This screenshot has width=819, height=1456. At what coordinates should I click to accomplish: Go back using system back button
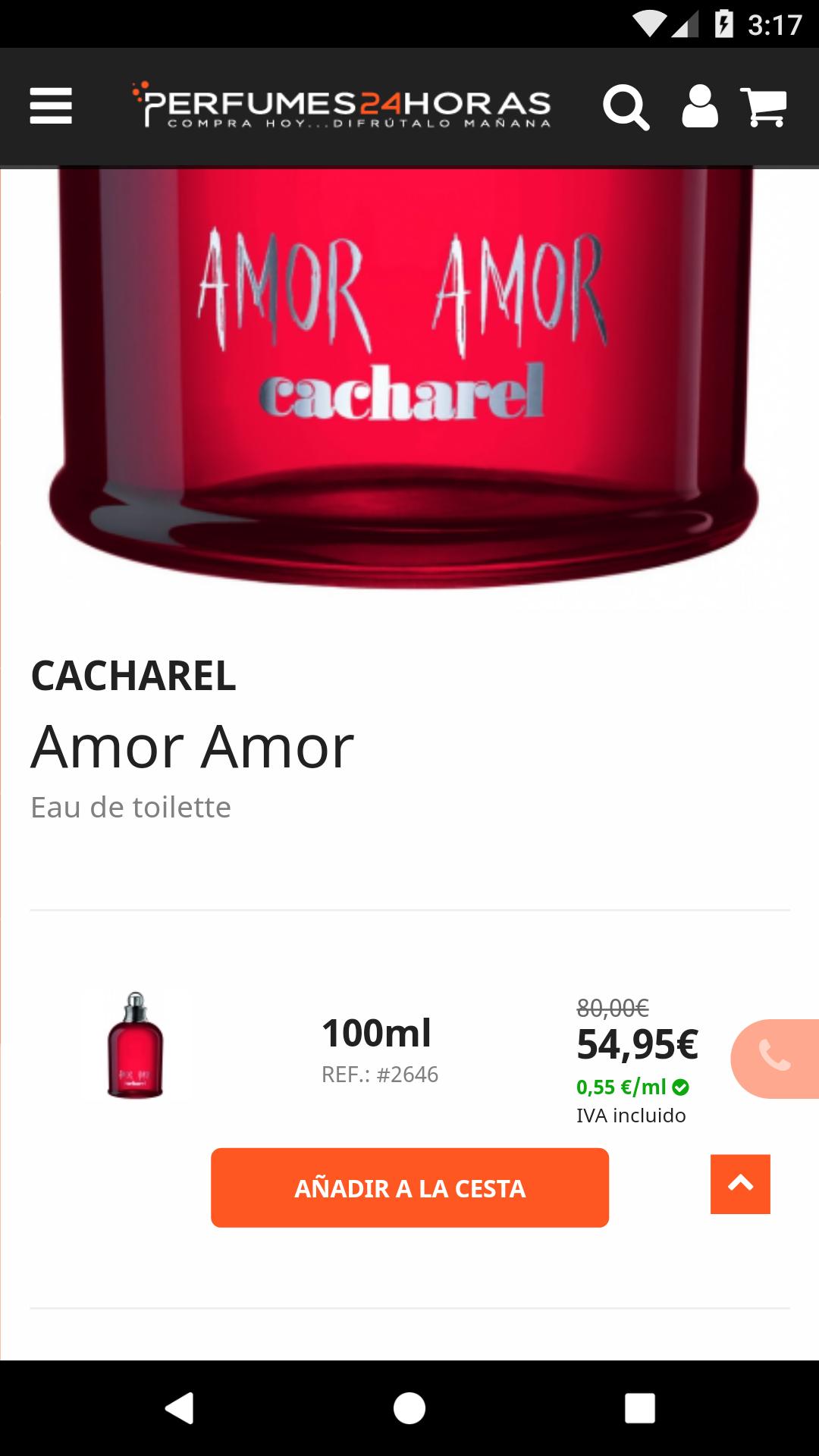(x=180, y=1408)
